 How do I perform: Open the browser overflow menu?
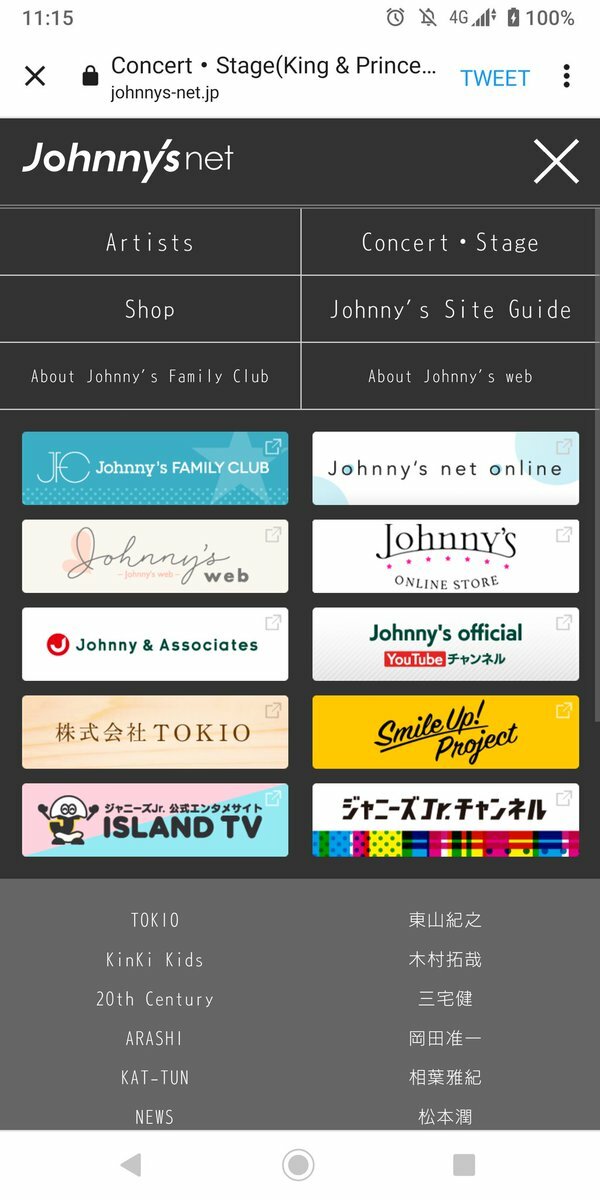[x=566, y=76]
